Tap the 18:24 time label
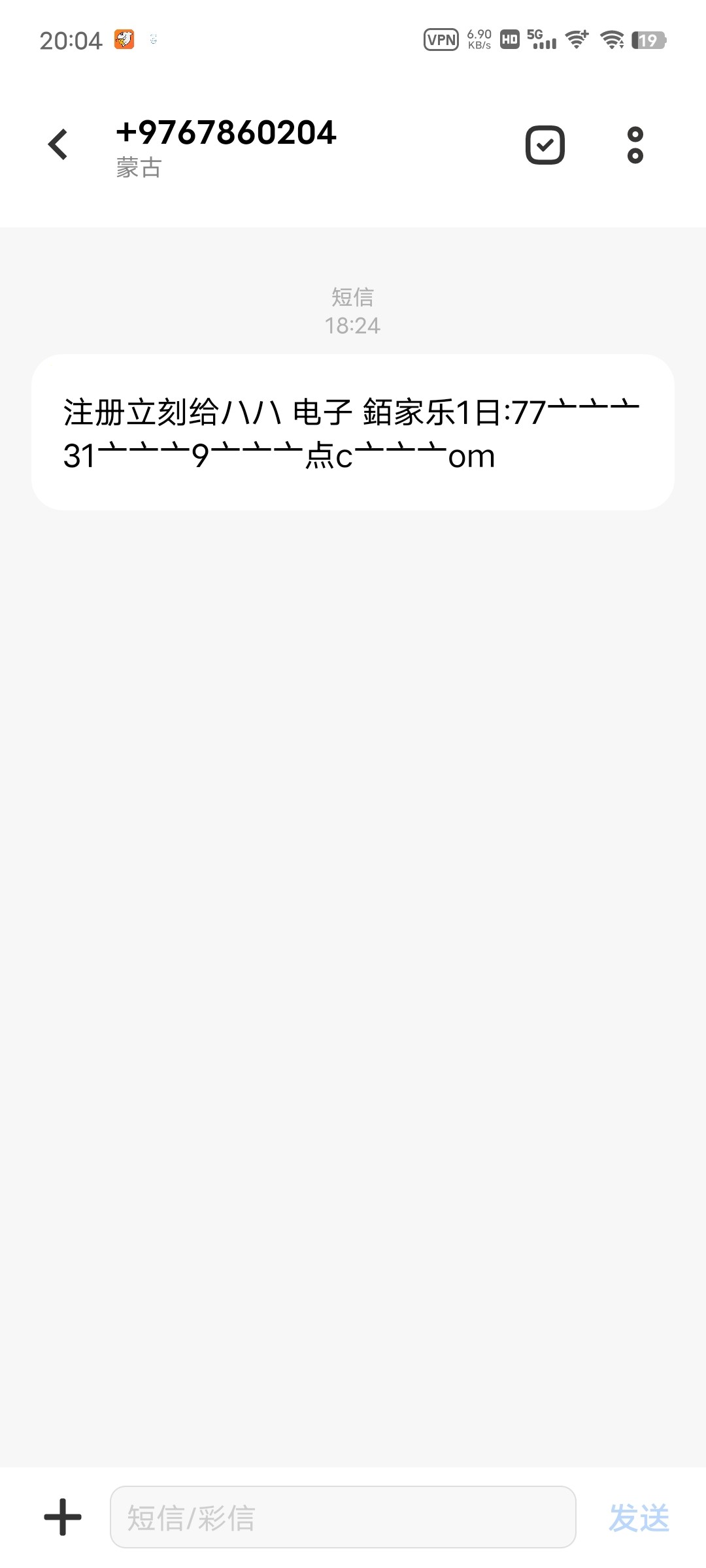Viewport: 706px width, 1568px height. (353, 327)
